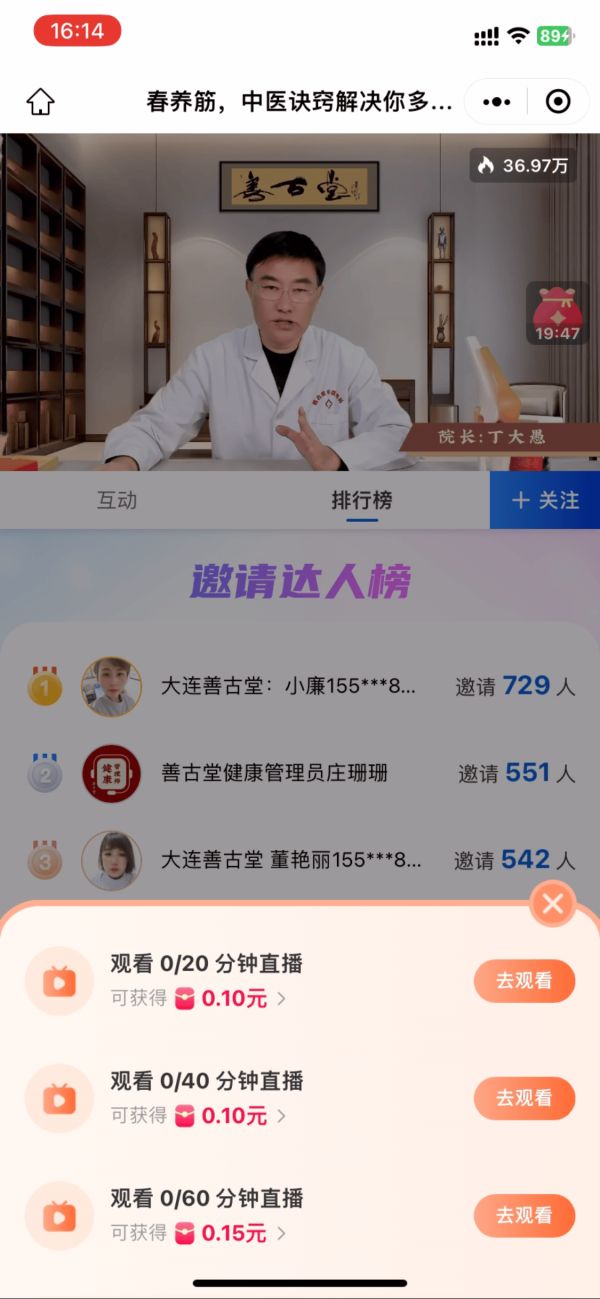Image resolution: width=600 pixels, height=1299 pixels.
Task: Follow the host with 关注 button
Action: [x=545, y=500]
